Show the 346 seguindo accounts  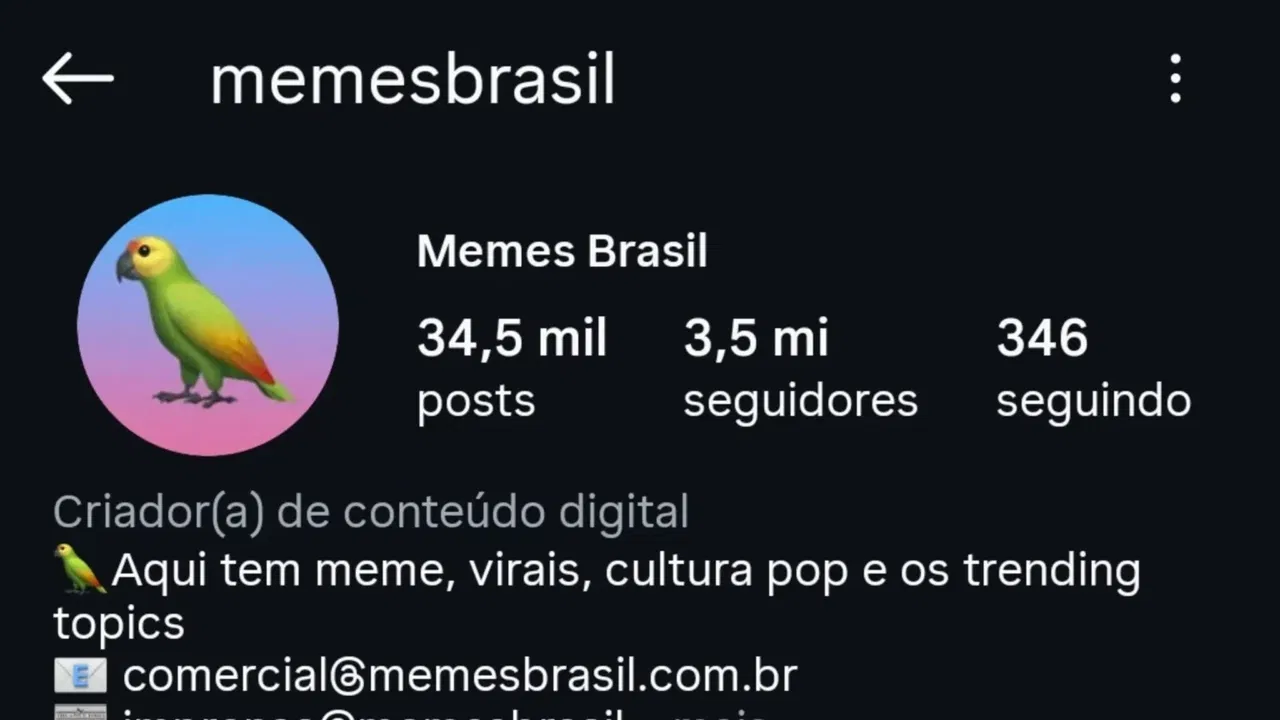click(1093, 368)
